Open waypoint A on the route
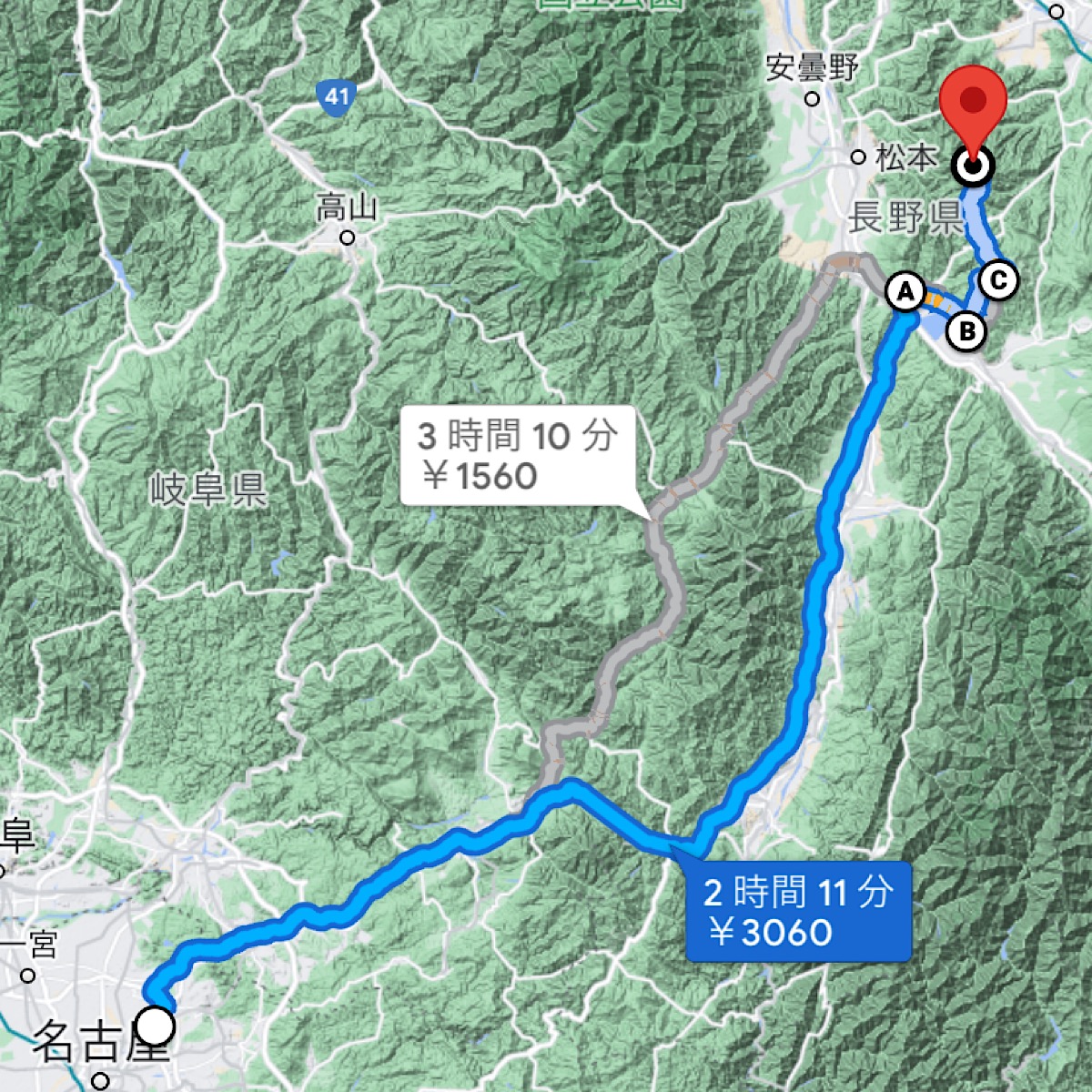 pos(905,292)
